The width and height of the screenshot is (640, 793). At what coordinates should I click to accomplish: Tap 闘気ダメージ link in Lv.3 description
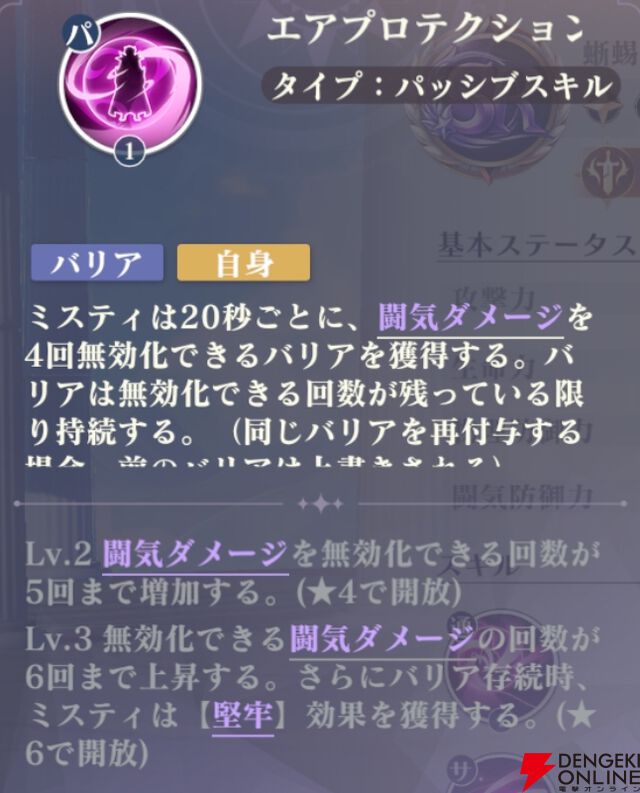coord(382,636)
